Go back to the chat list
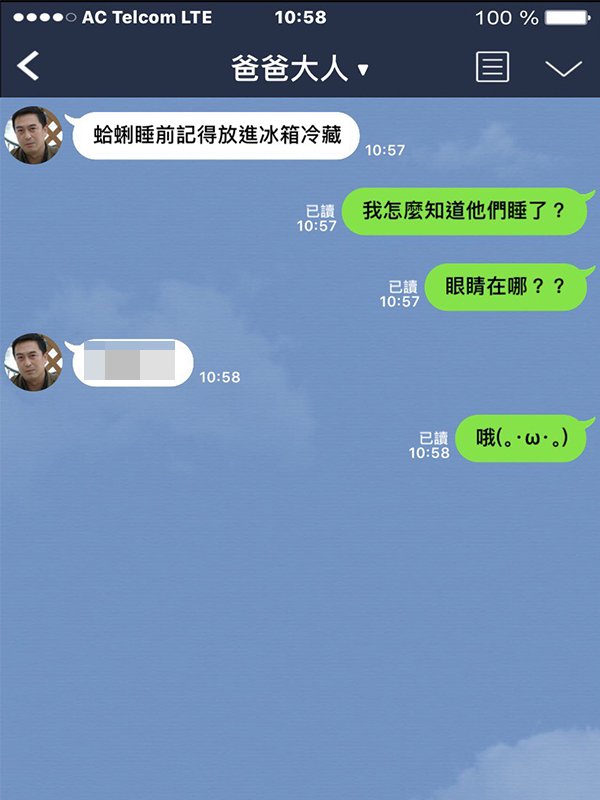This screenshot has height=800, width=600. (x=29, y=67)
